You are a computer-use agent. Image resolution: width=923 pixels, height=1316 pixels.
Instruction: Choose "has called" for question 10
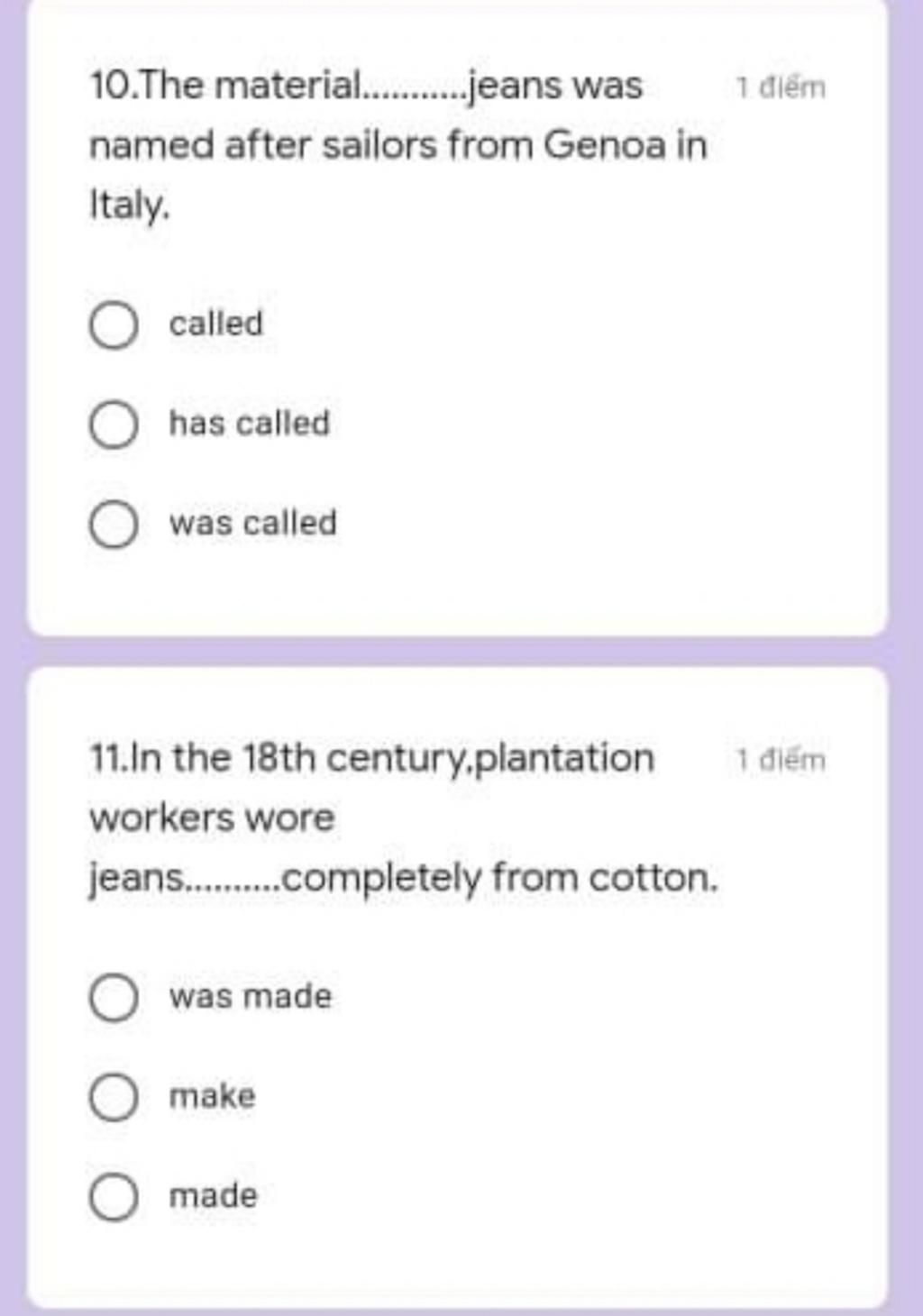[x=114, y=425]
